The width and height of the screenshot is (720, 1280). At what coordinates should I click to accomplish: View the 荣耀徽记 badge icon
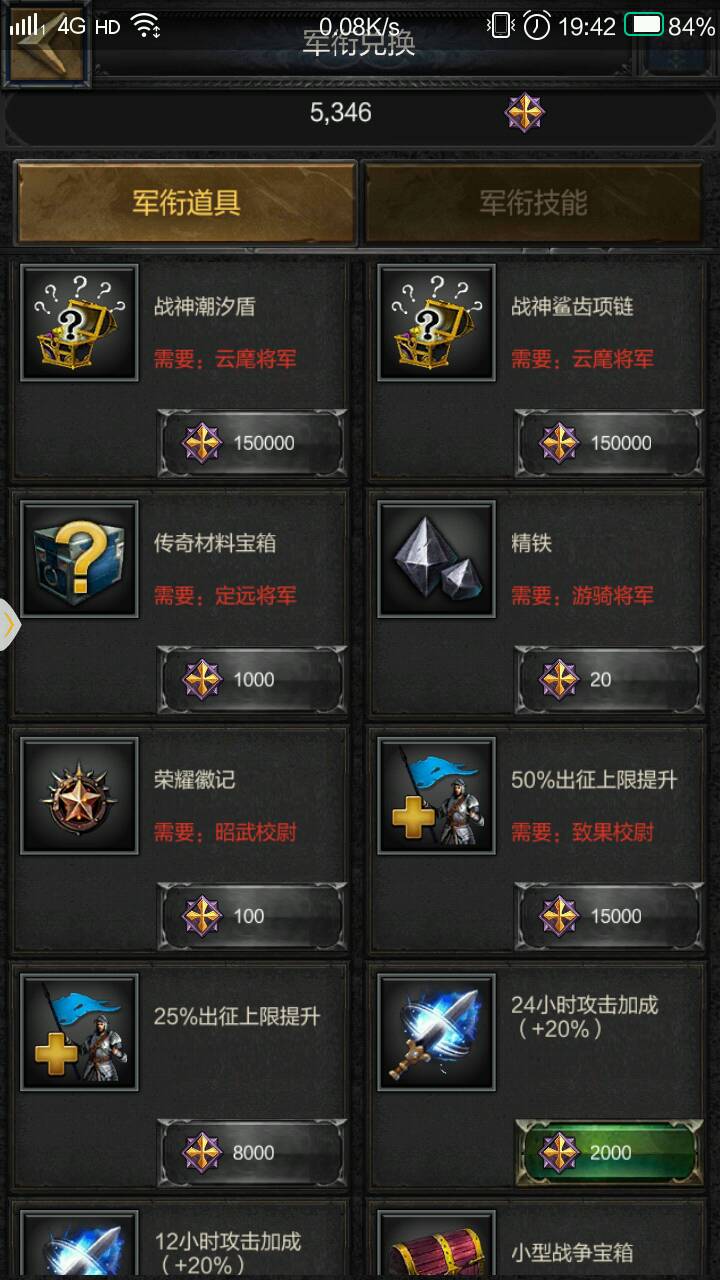tap(79, 795)
